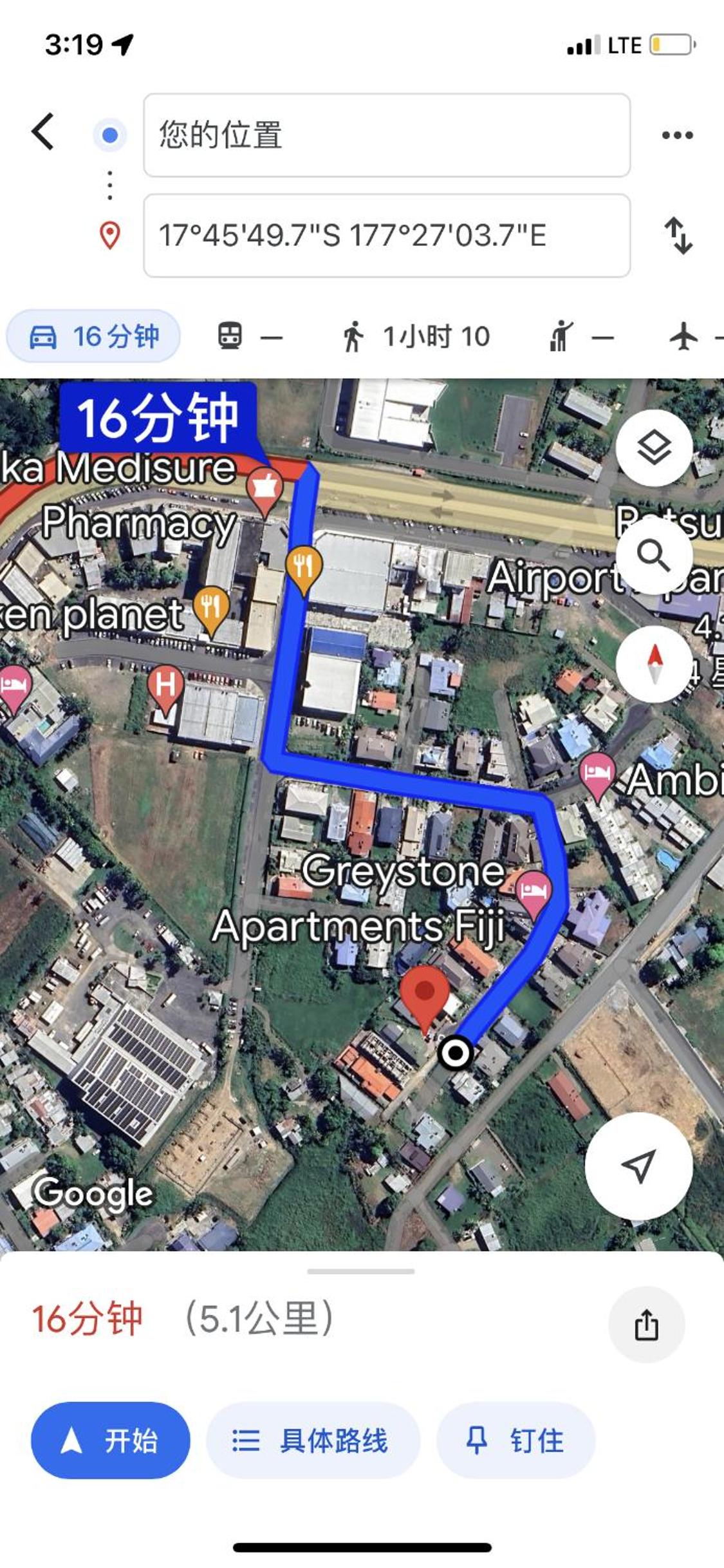Go back using the top-left arrow

44,132
